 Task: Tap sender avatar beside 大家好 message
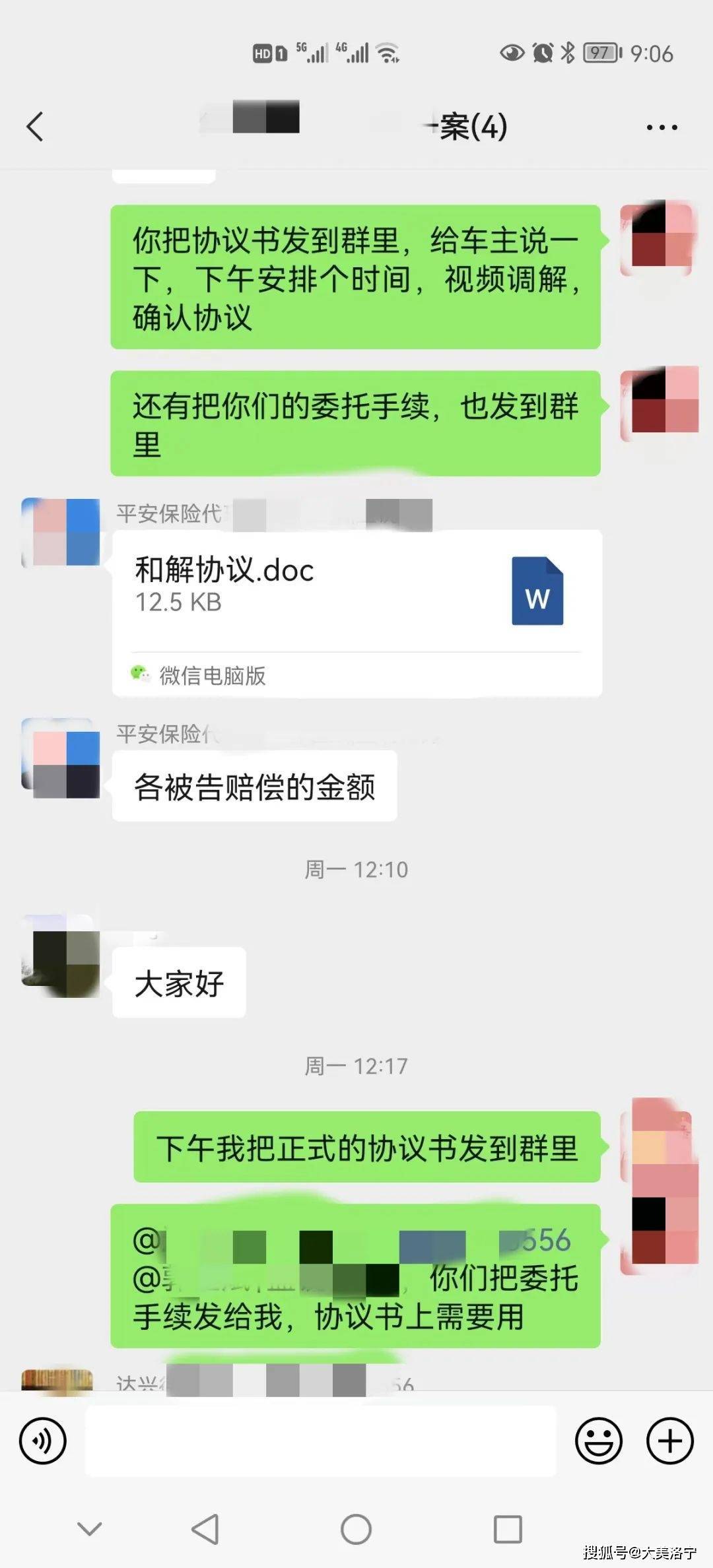click(x=61, y=956)
